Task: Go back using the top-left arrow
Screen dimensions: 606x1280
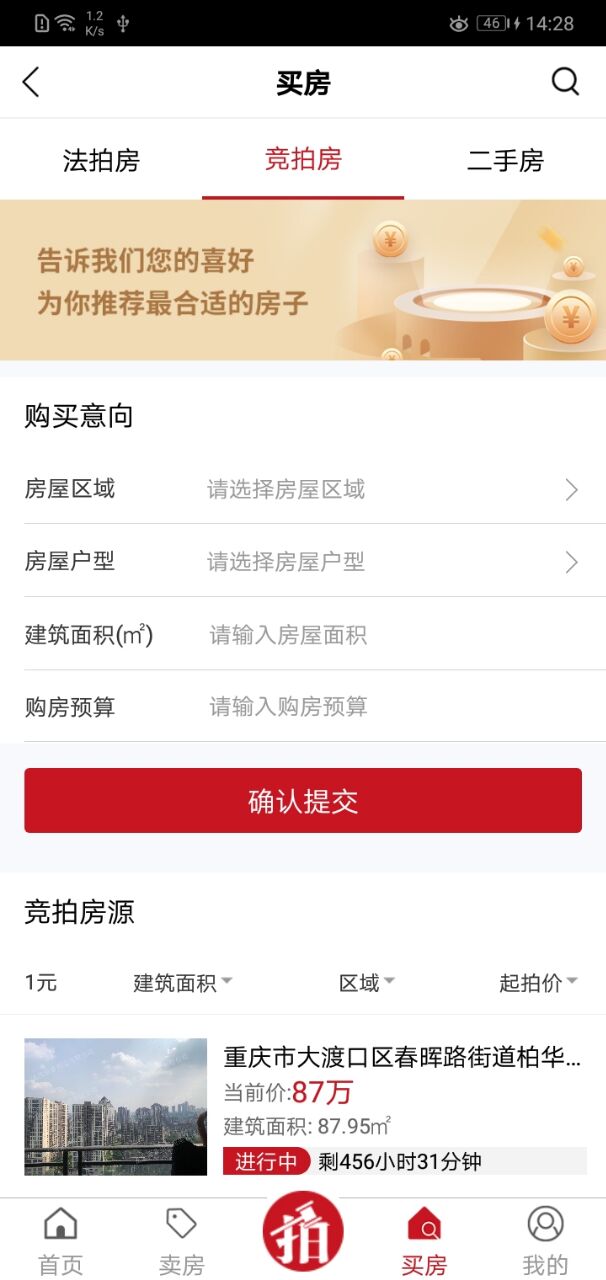Action: pos(31,82)
